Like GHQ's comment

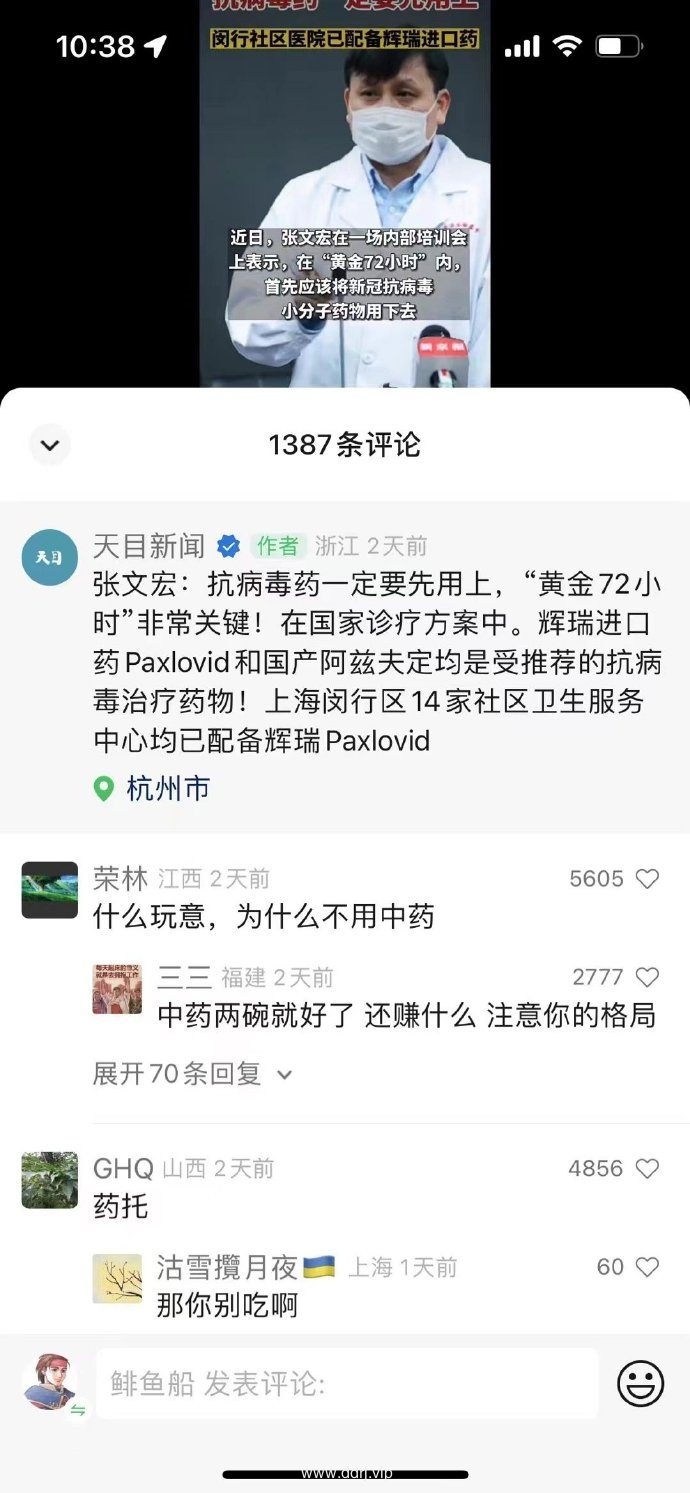(648, 1168)
